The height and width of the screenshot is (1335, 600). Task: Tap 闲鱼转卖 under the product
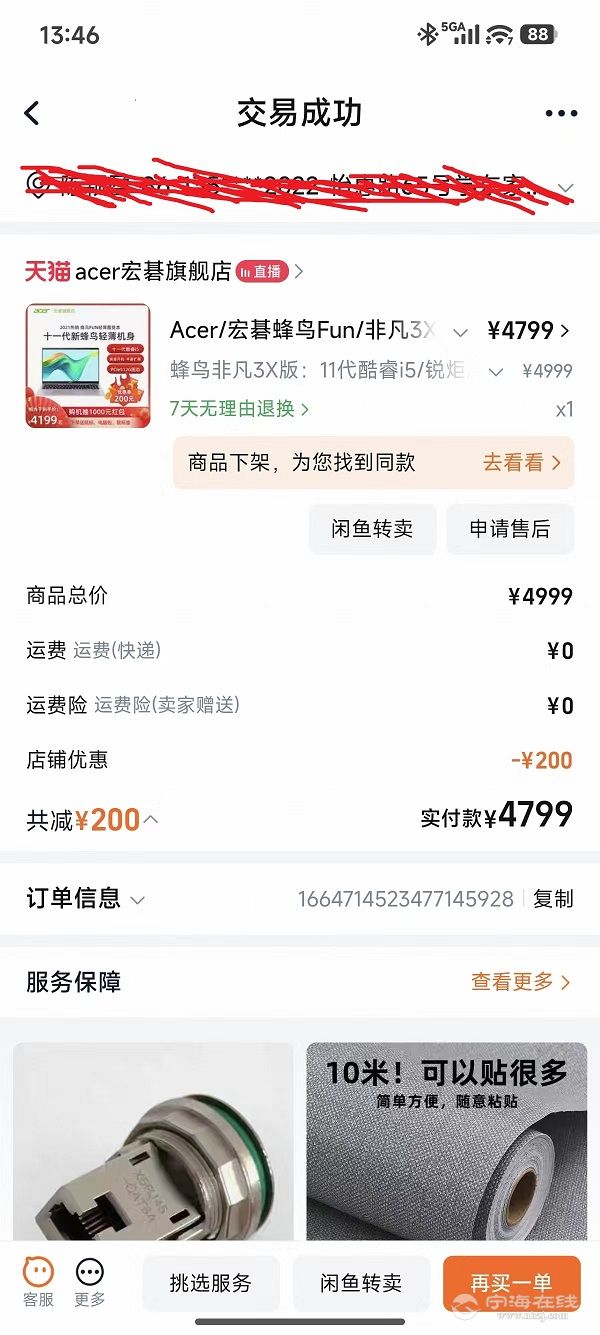(372, 529)
